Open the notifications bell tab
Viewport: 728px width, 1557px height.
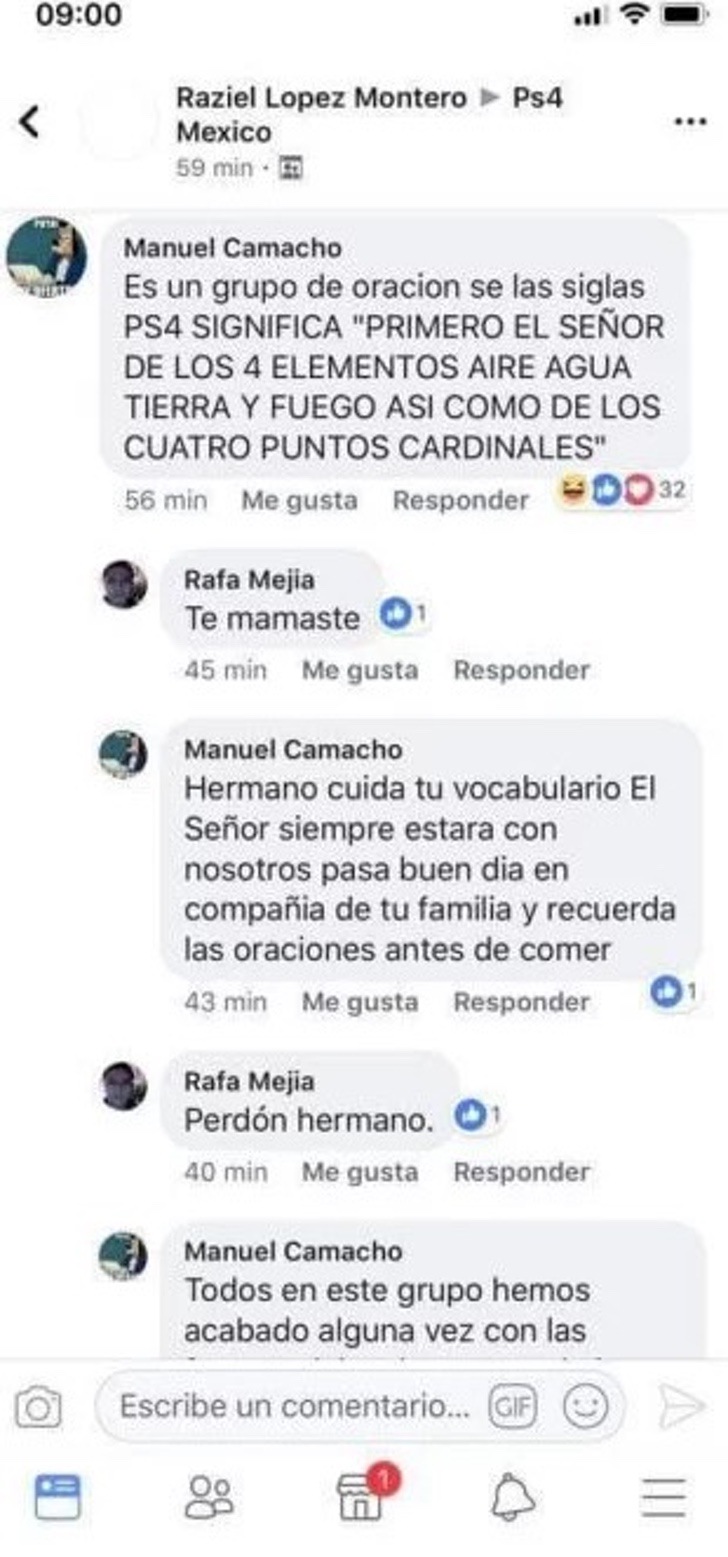(x=513, y=1499)
